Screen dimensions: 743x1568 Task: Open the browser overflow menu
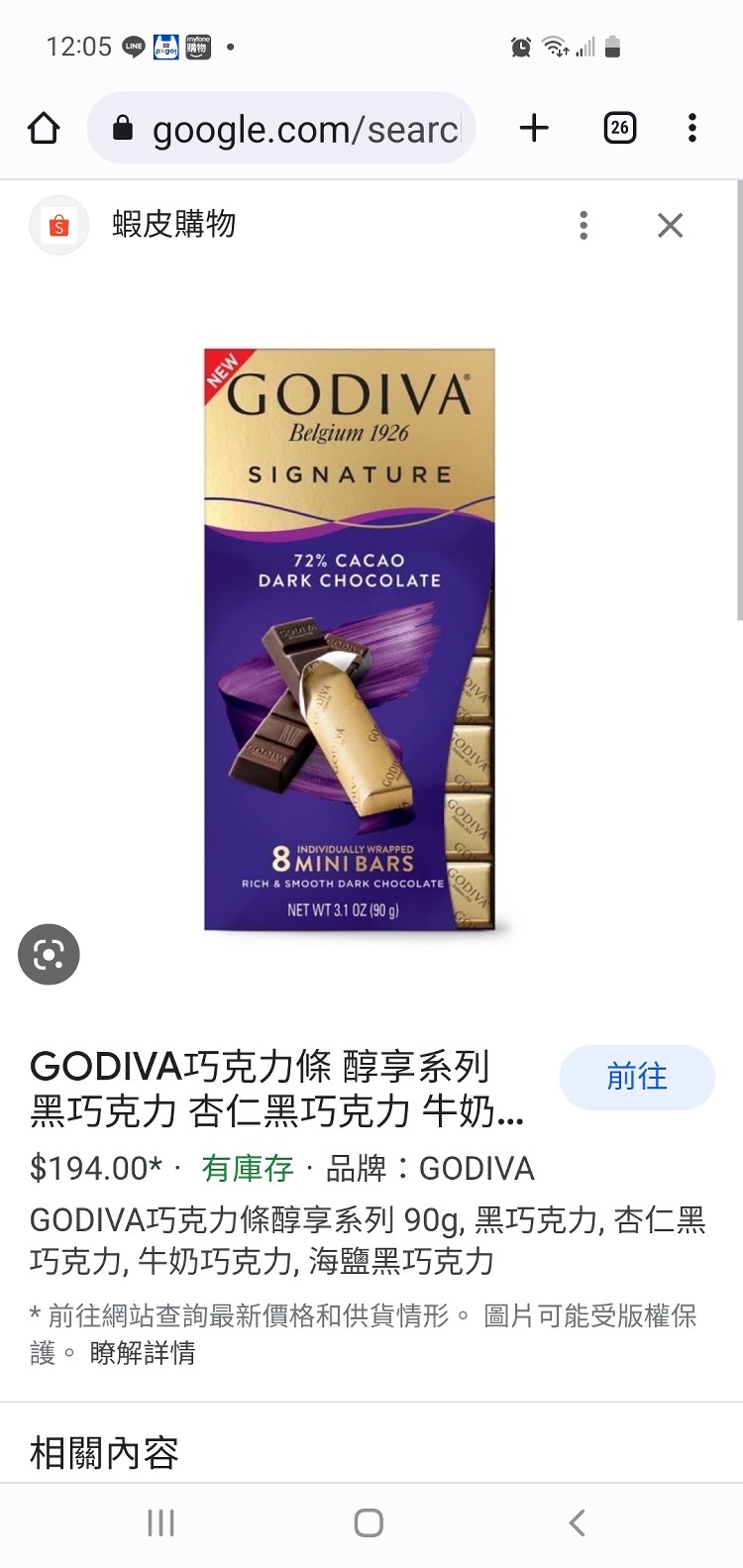coord(692,128)
